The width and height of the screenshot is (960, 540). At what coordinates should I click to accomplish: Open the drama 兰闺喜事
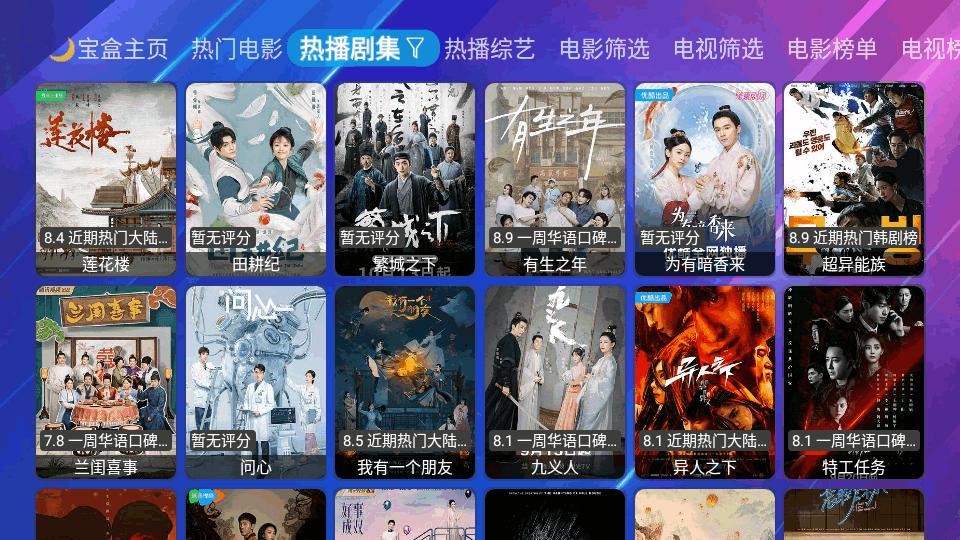[x=106, y=381]
